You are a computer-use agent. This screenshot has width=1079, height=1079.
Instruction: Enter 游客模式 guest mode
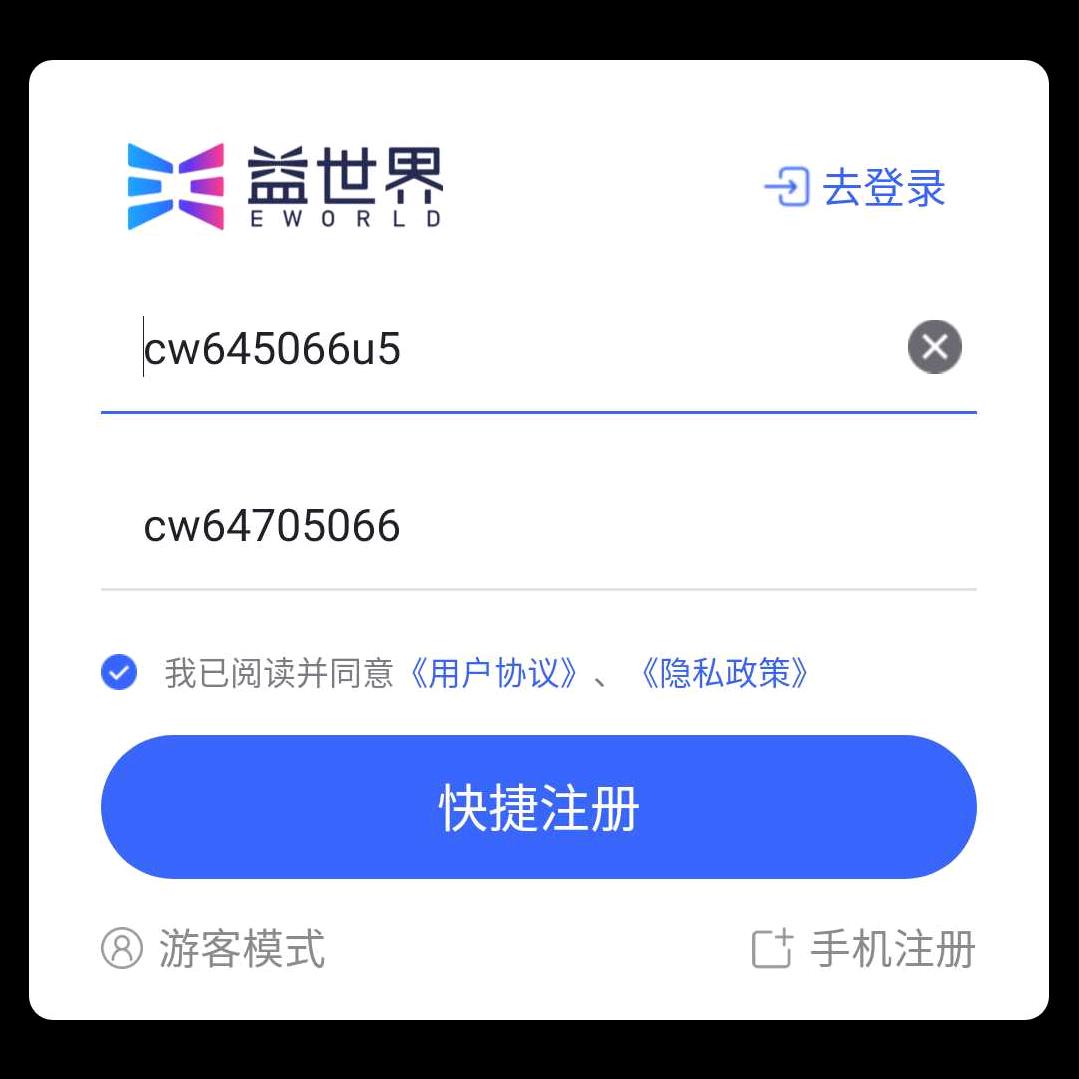tap(214, 948)
